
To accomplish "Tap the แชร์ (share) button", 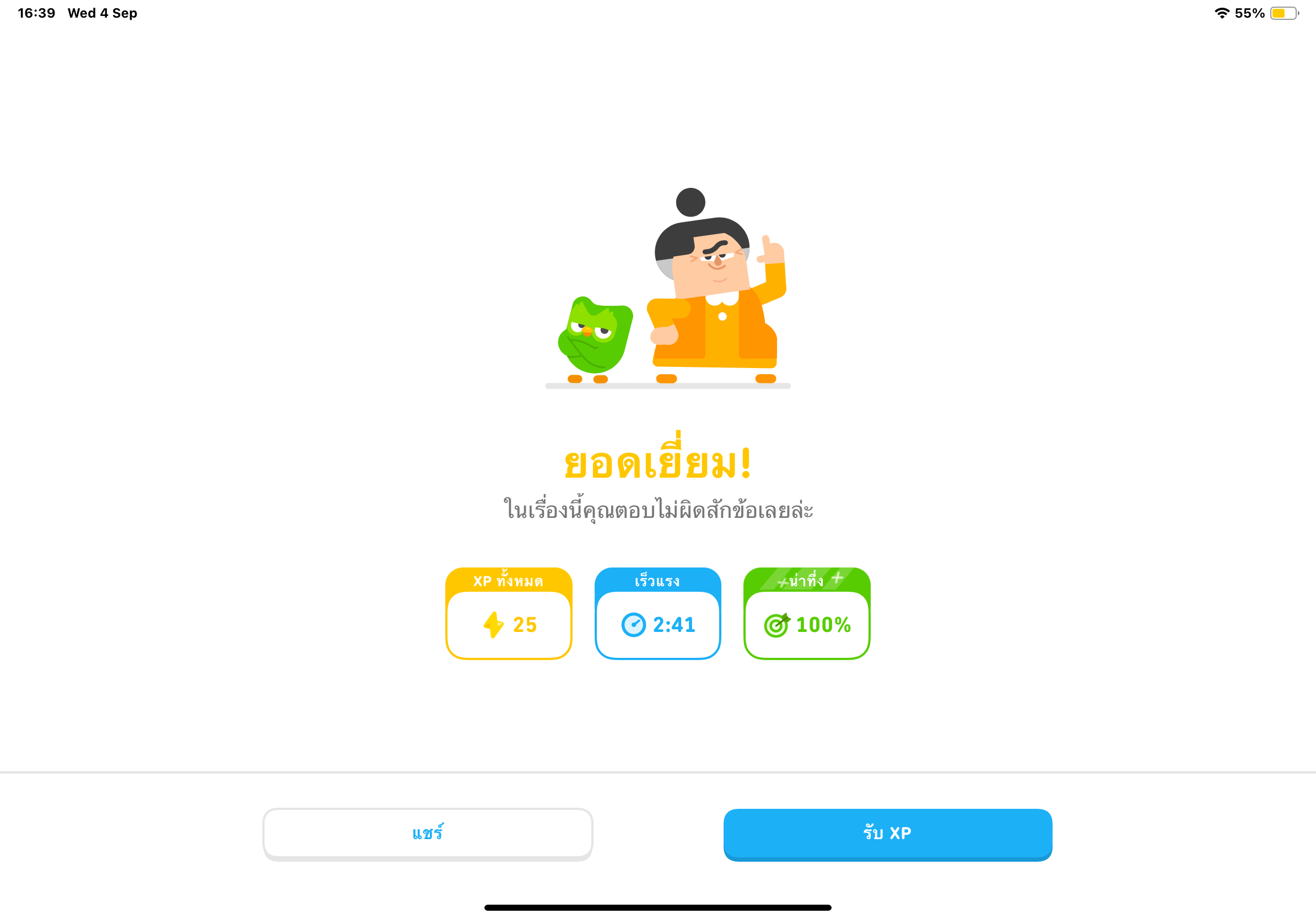I will point(428,833).
